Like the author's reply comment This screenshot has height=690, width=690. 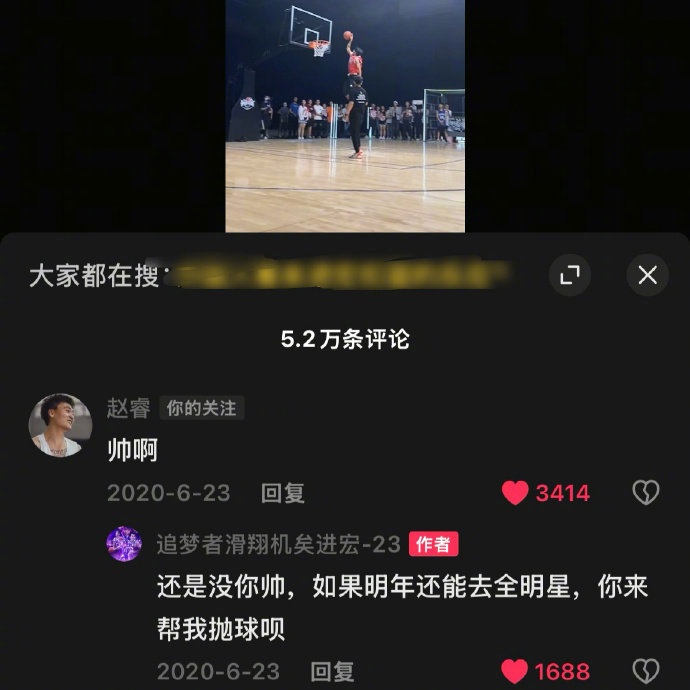tap(515, 671)
